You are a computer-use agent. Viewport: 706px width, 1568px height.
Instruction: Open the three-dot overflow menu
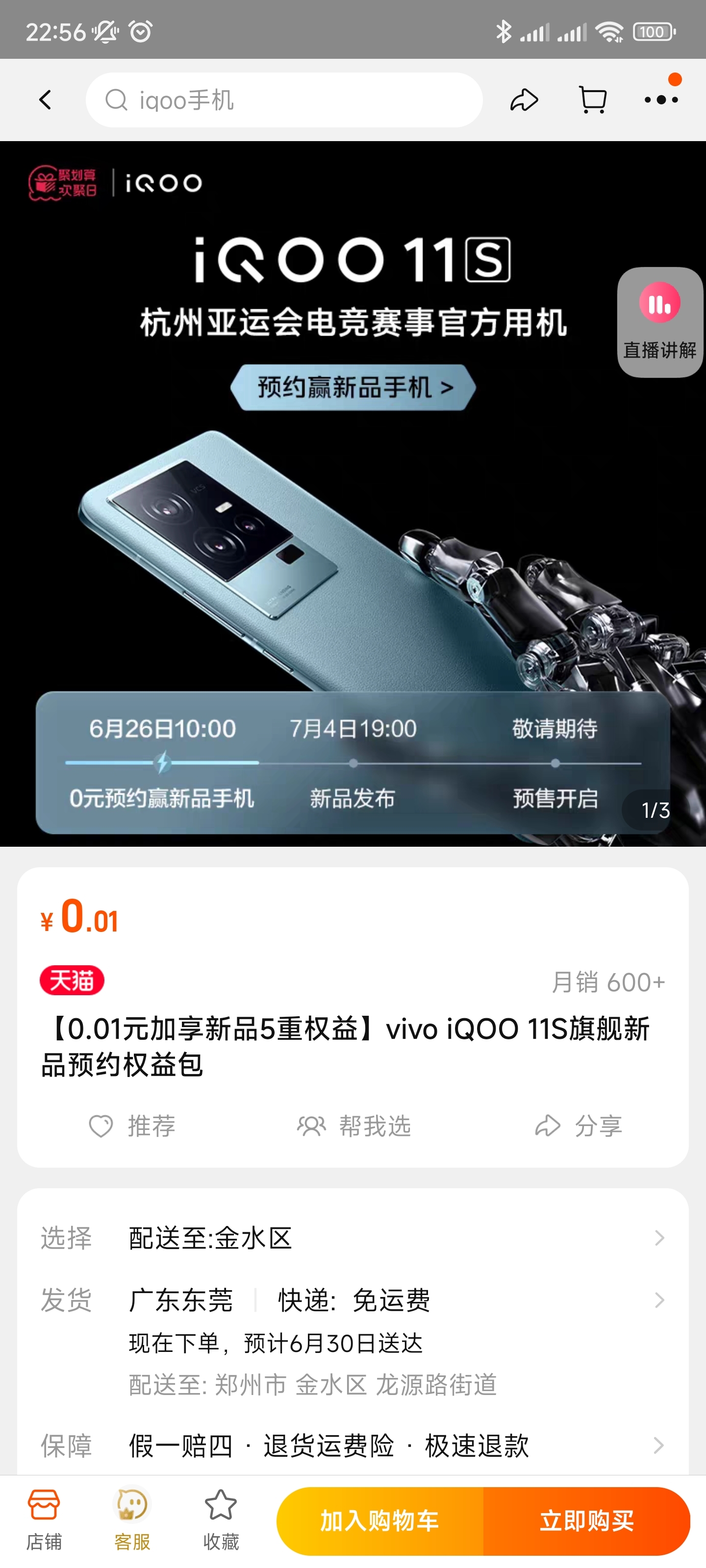[x=661, y=100]
